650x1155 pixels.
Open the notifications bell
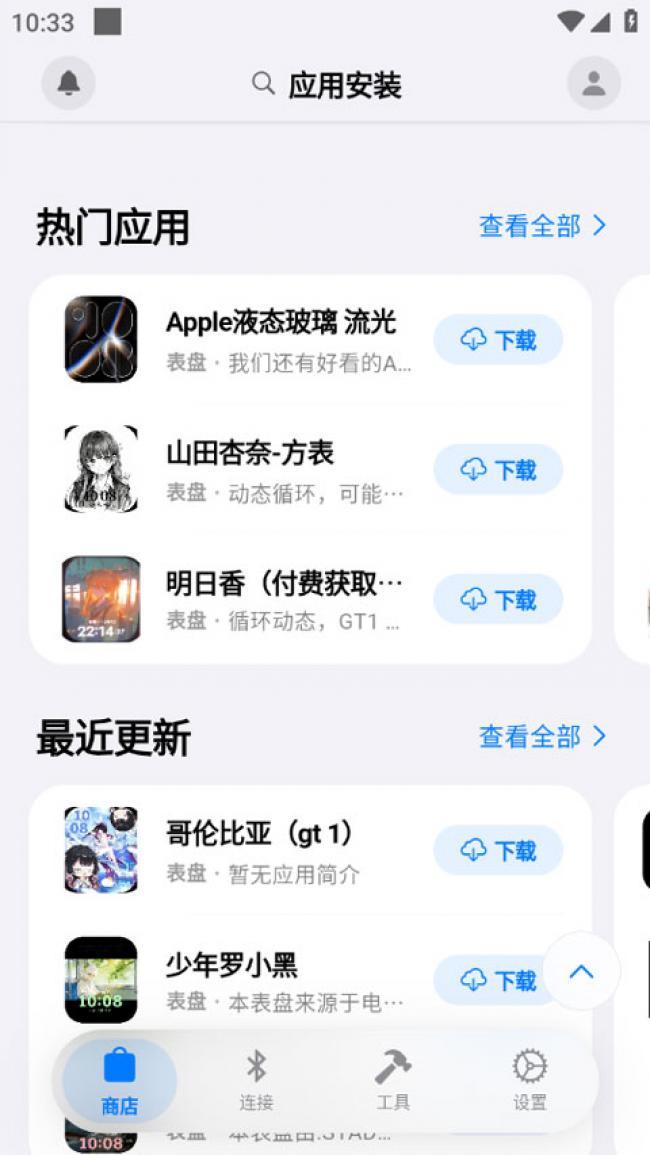pyautogui.click(x=68, y=83)
